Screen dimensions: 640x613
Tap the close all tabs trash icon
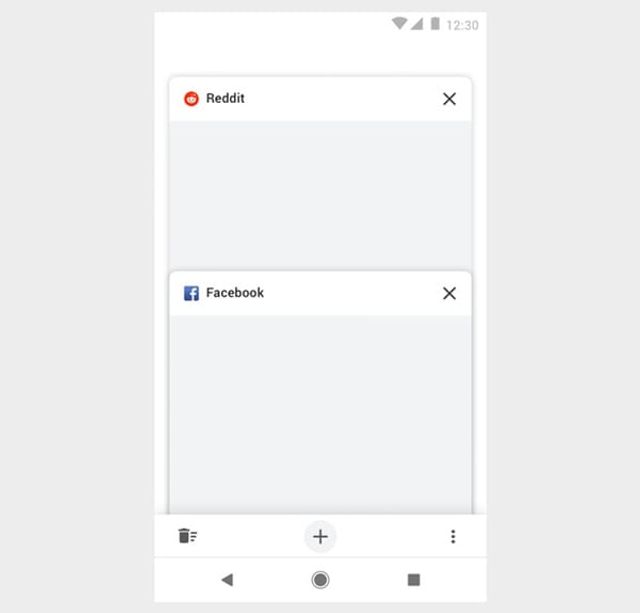point(187,537)
